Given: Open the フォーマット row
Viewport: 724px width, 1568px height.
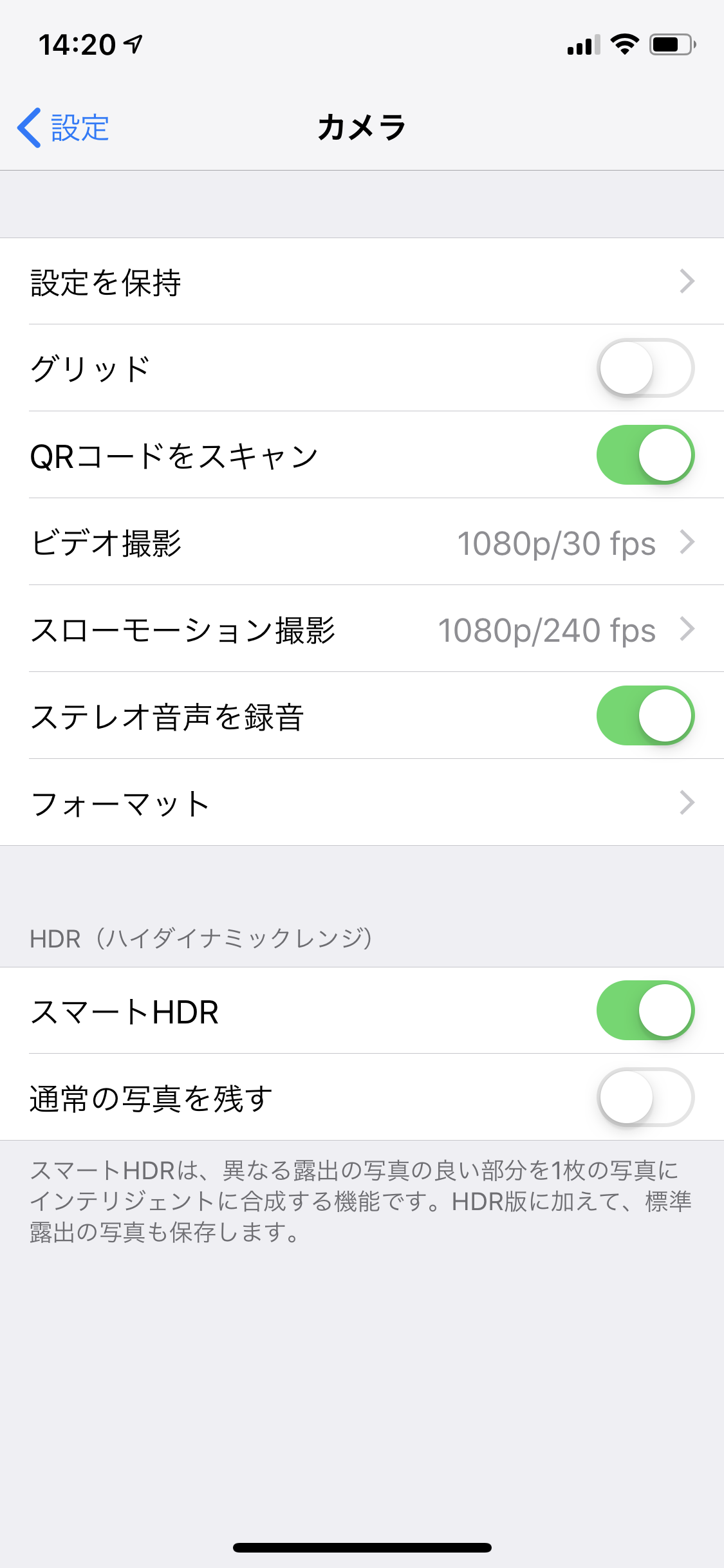Looking at the screenshot, I should [362, 803].
